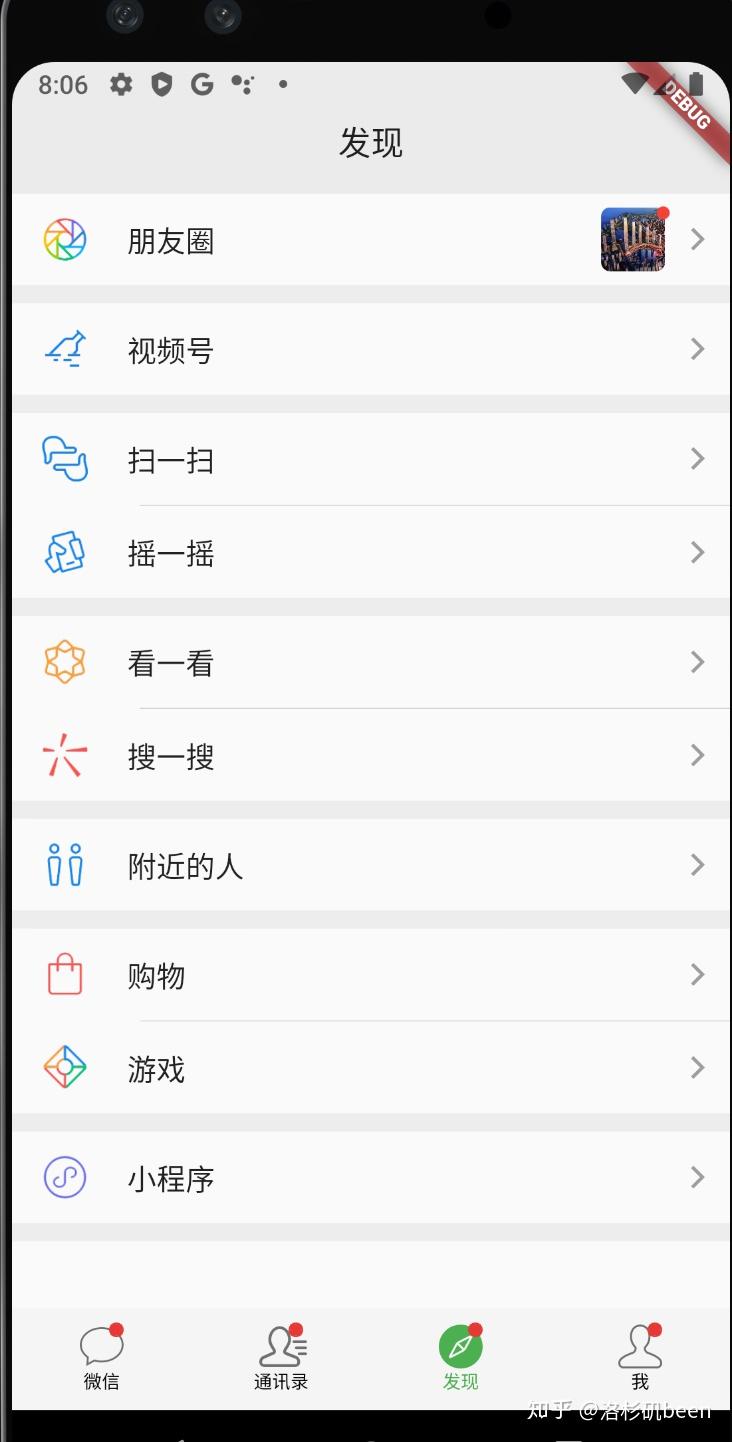Open the Moments photo thumbnail with red badge

[632, 239]
